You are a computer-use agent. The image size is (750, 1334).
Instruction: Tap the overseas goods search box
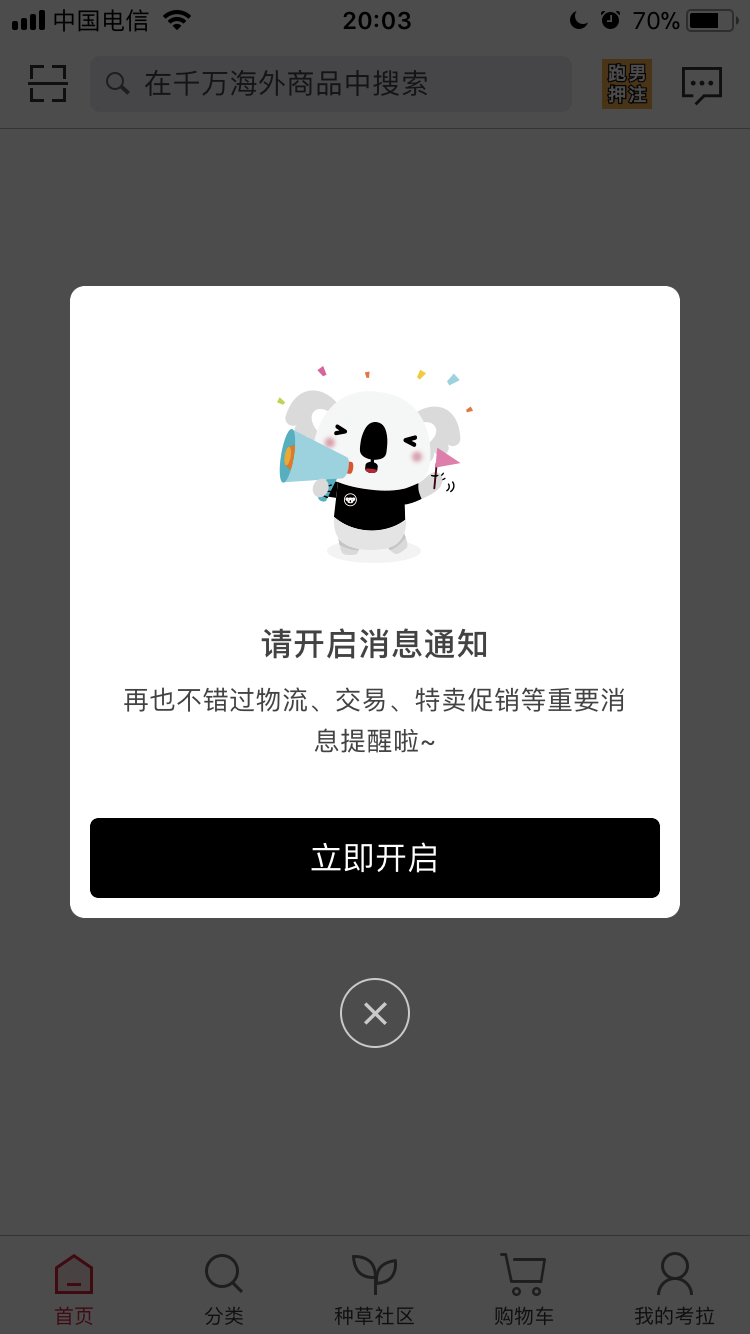click(331, 84)
